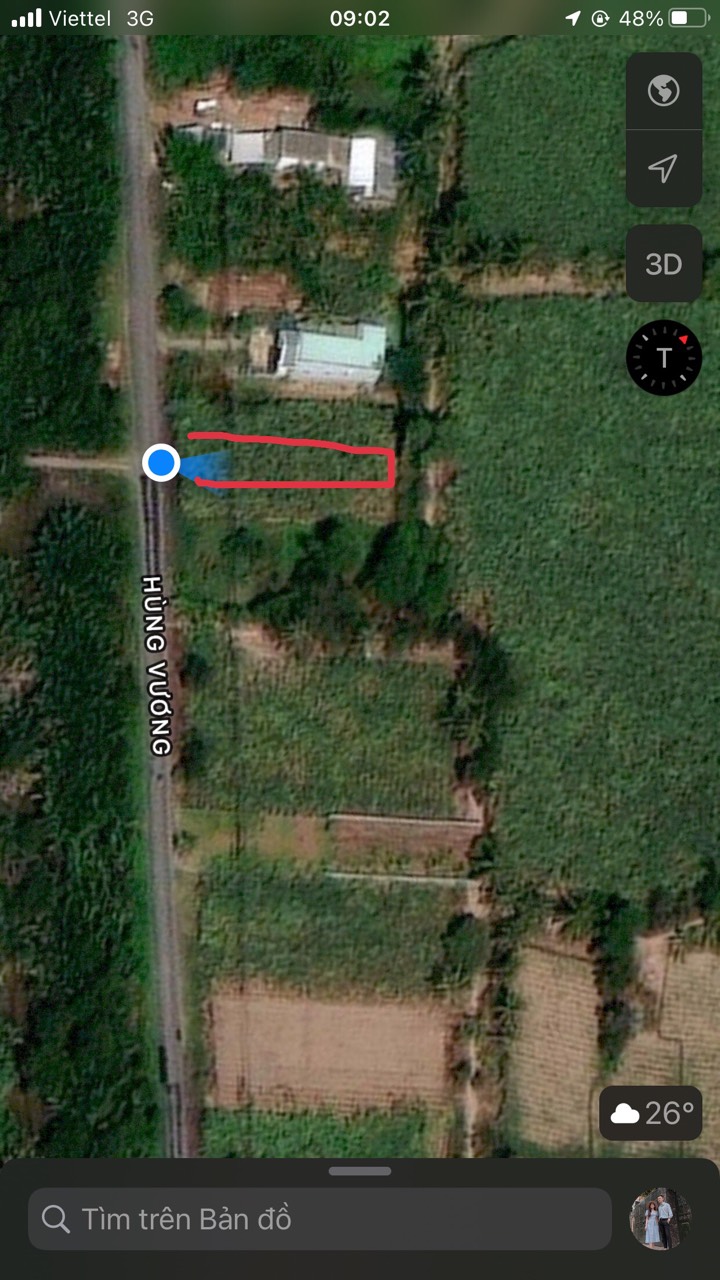Open the 26° weather widget

pyautogui.click(x=651, y=1113)
